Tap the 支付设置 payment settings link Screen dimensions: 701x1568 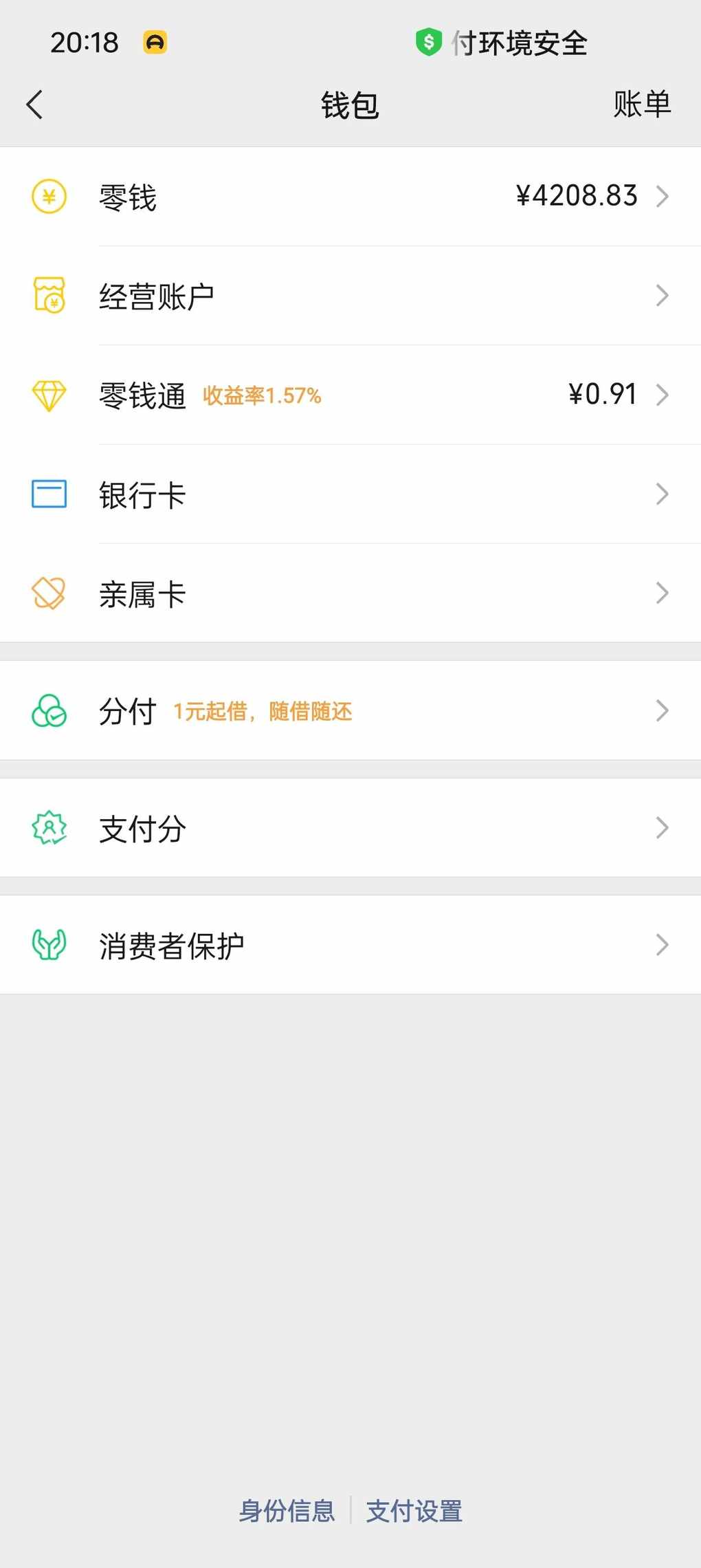(414, 1511)
